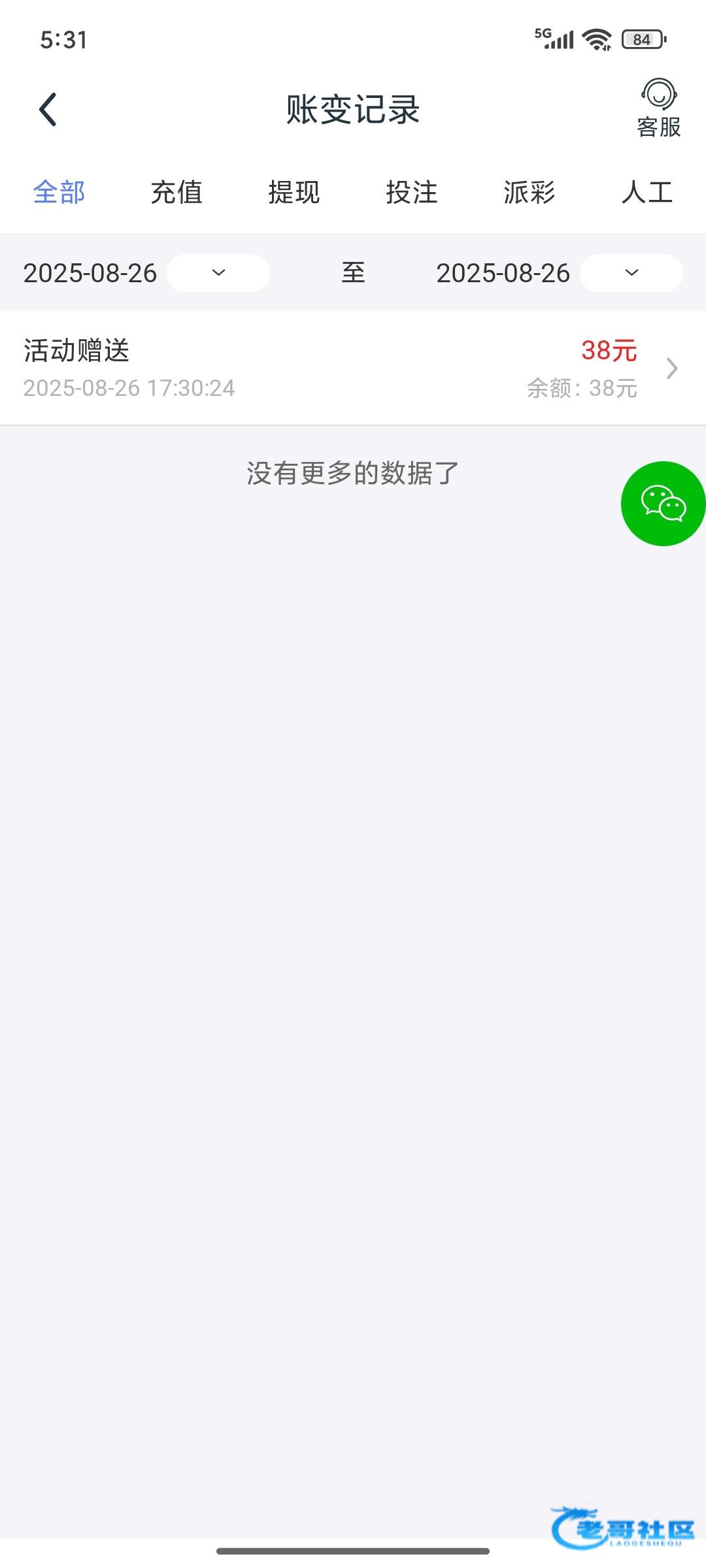The height and width of the screenshot is (1568, 706).
Task: Select the 全部 tab
Action: 59,192
